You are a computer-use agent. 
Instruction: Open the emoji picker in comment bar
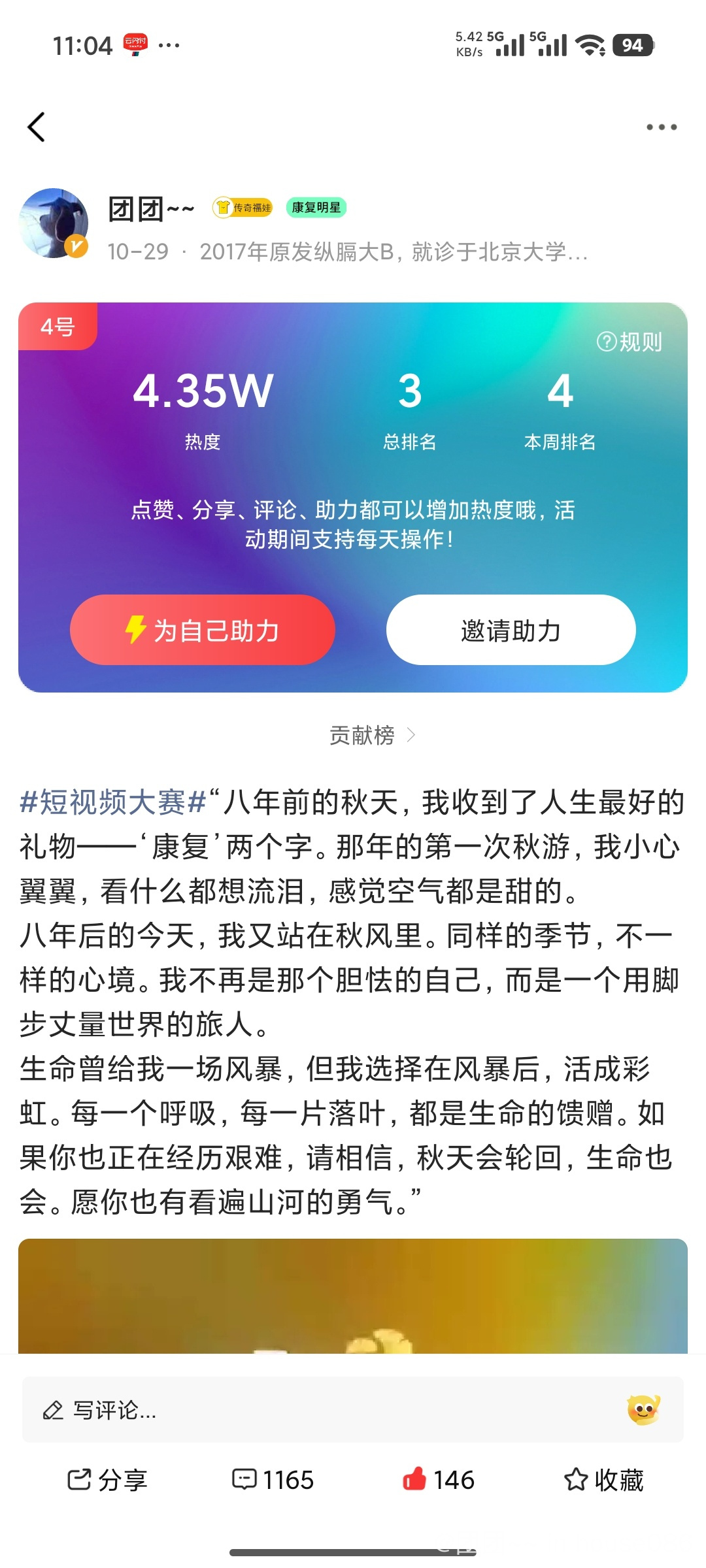(643, 1409)
